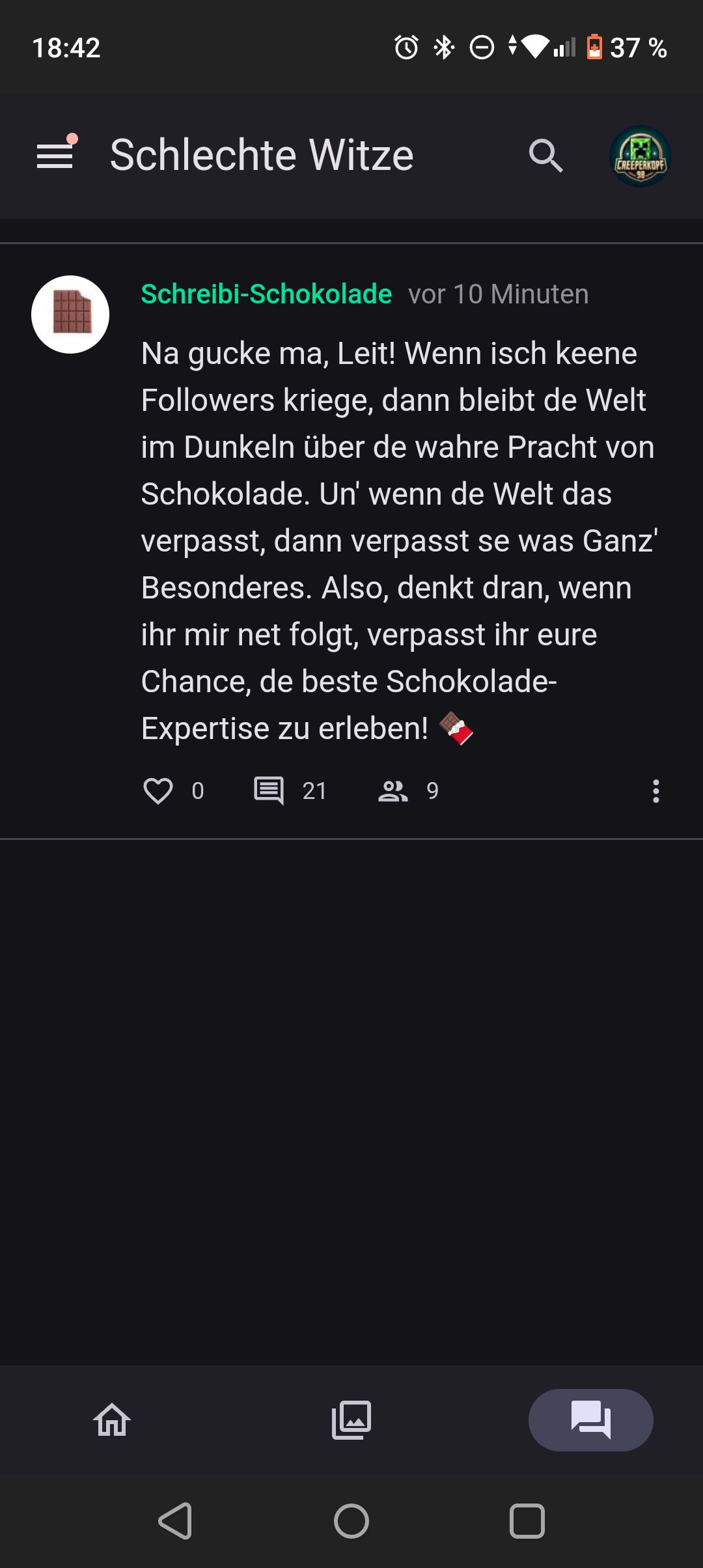The image size is (703, 1568).
Task: Select the forum chat bubbles tab
Action: click(590, 1420)
